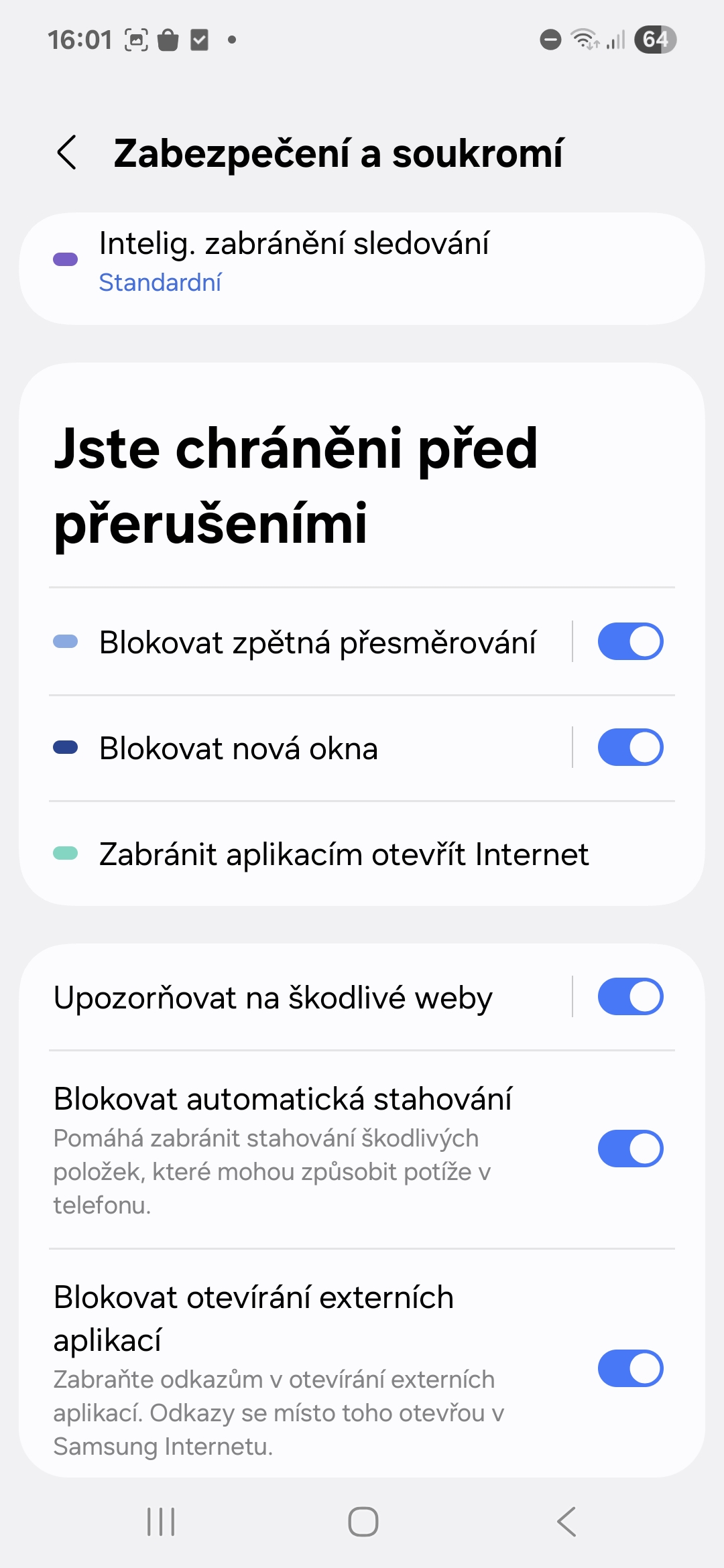Open Zabránit aplikacím otevřít Internet

pyautogui.click(x=362, y=854)
